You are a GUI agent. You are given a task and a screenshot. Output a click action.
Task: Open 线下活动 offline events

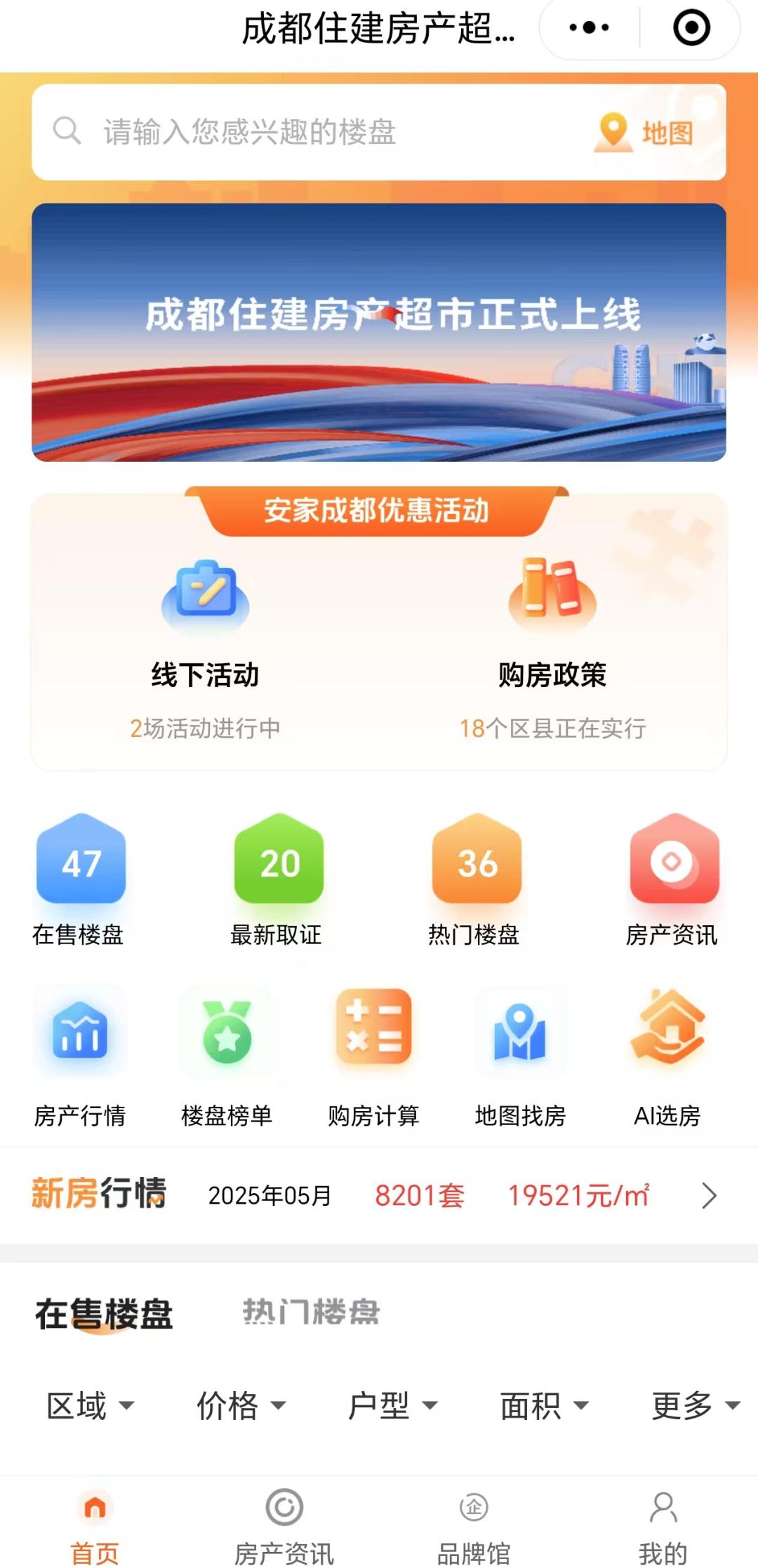205,646
